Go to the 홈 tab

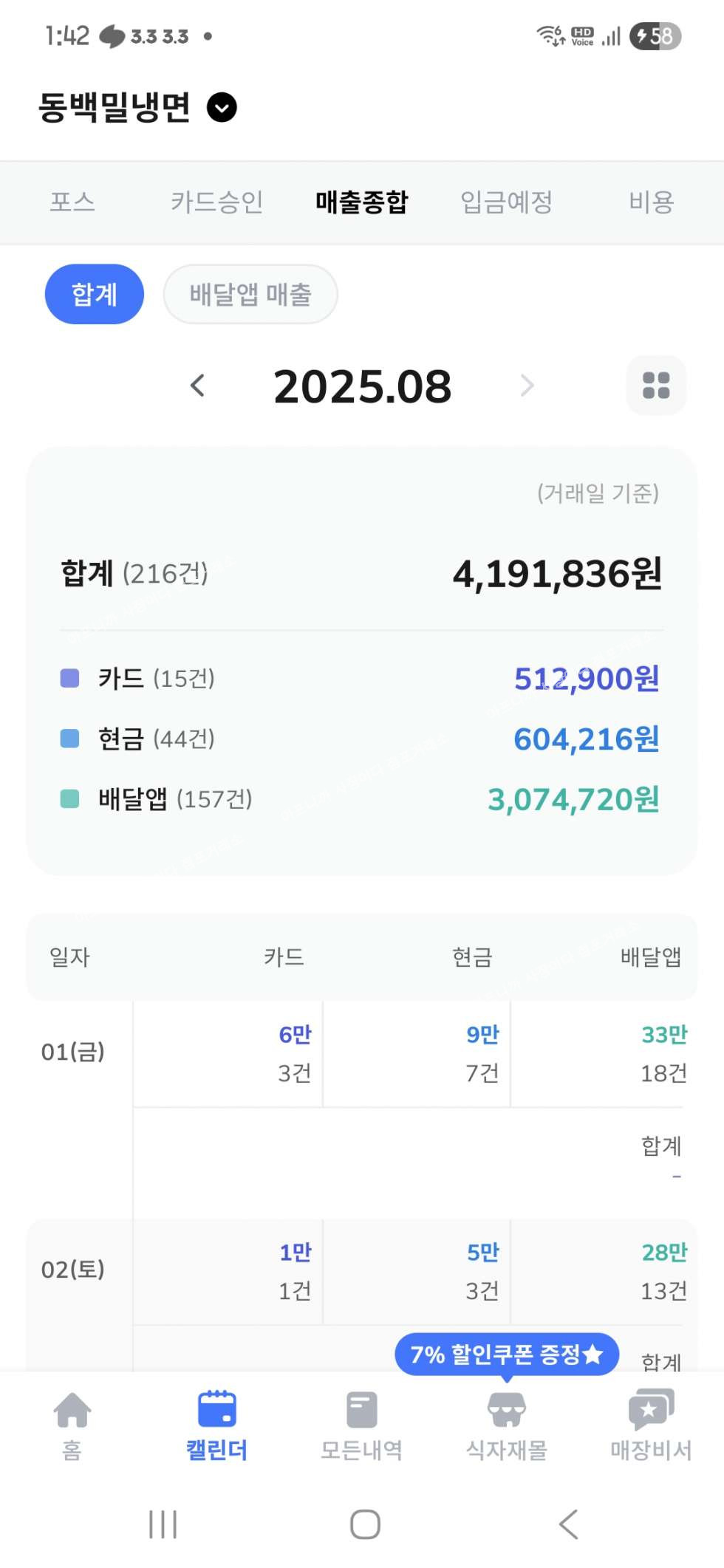[x=72, y=1425]
